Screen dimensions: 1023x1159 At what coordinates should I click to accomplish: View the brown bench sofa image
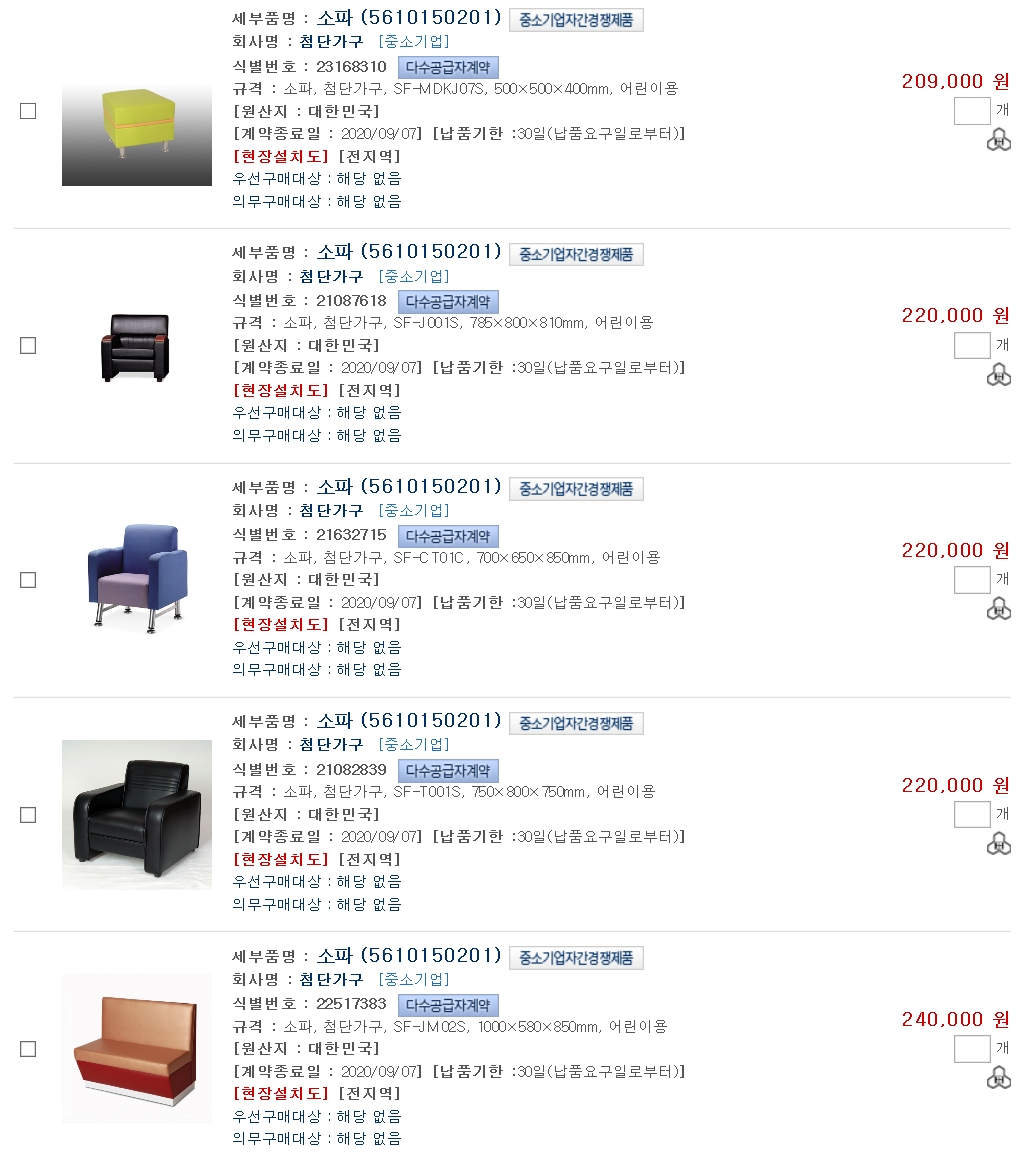(x=137, y=1049)
